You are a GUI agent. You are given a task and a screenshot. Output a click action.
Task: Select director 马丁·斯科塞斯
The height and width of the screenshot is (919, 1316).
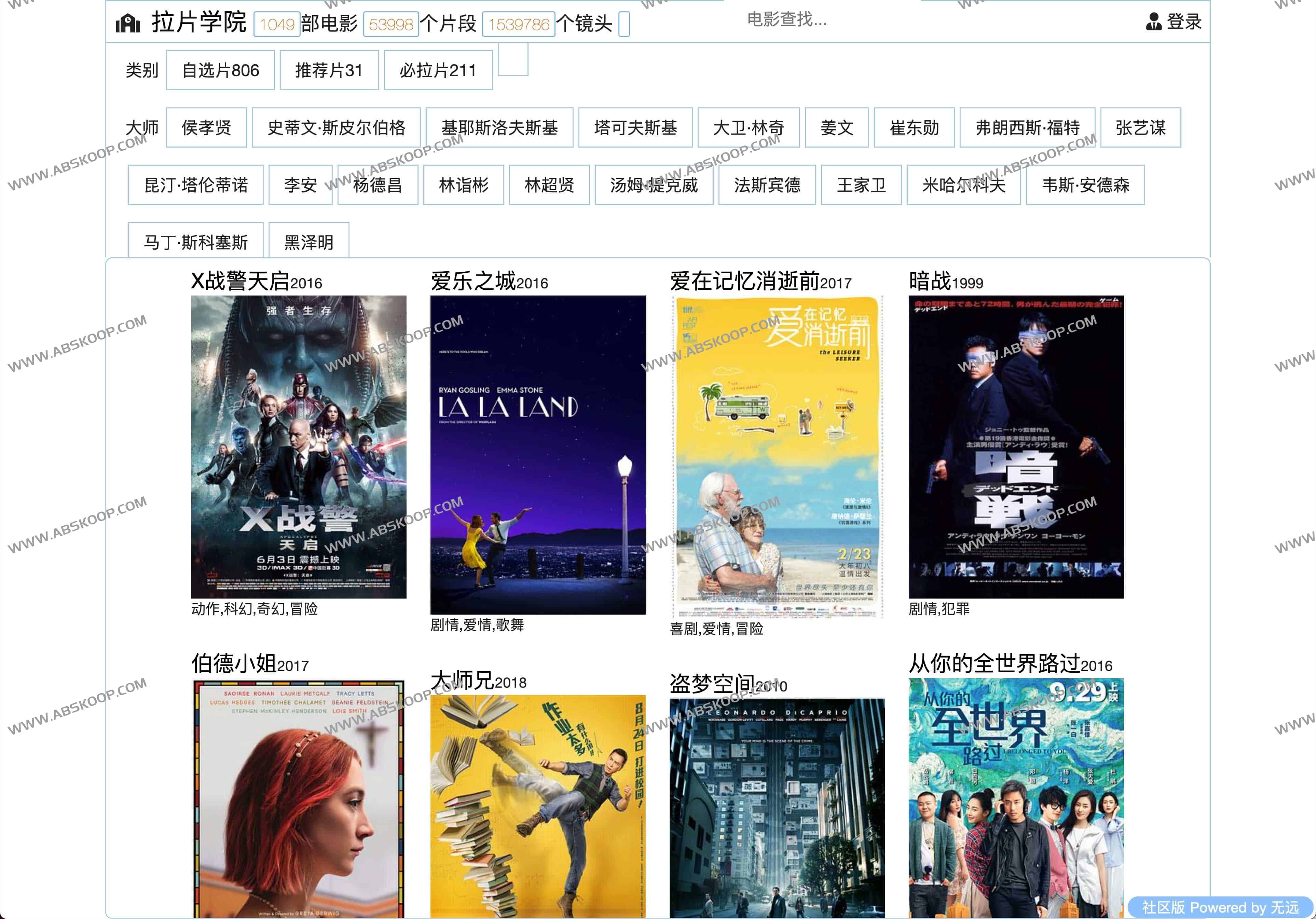tap(195, 242)
